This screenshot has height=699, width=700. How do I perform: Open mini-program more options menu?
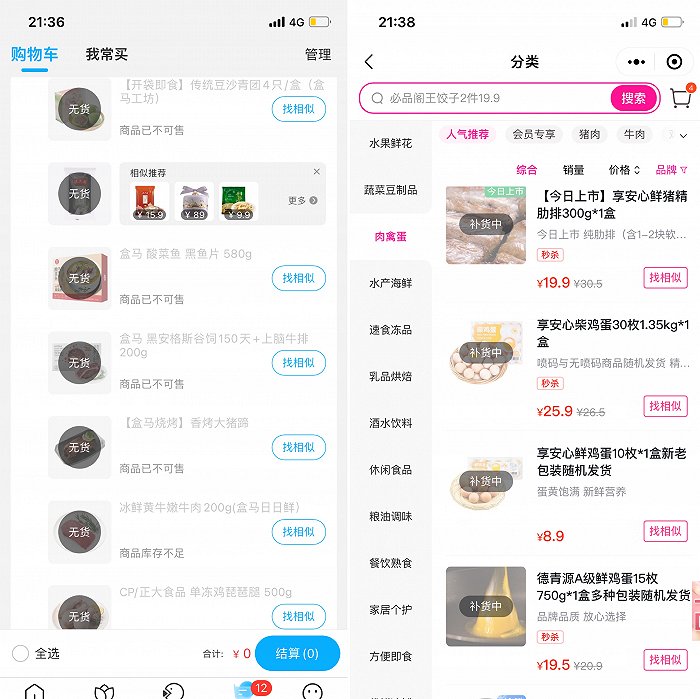pos(636,62)
